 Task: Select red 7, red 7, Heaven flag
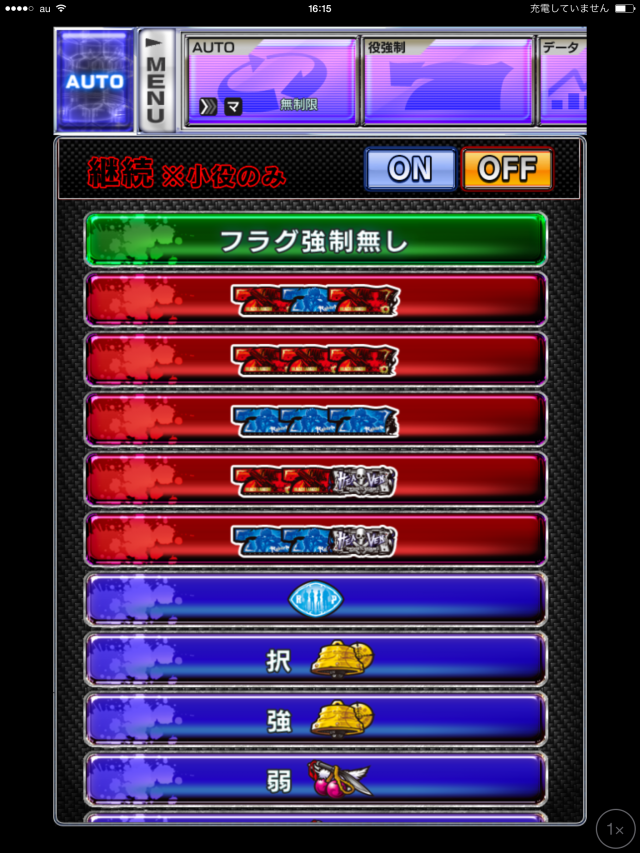click(x=315, y=480)
